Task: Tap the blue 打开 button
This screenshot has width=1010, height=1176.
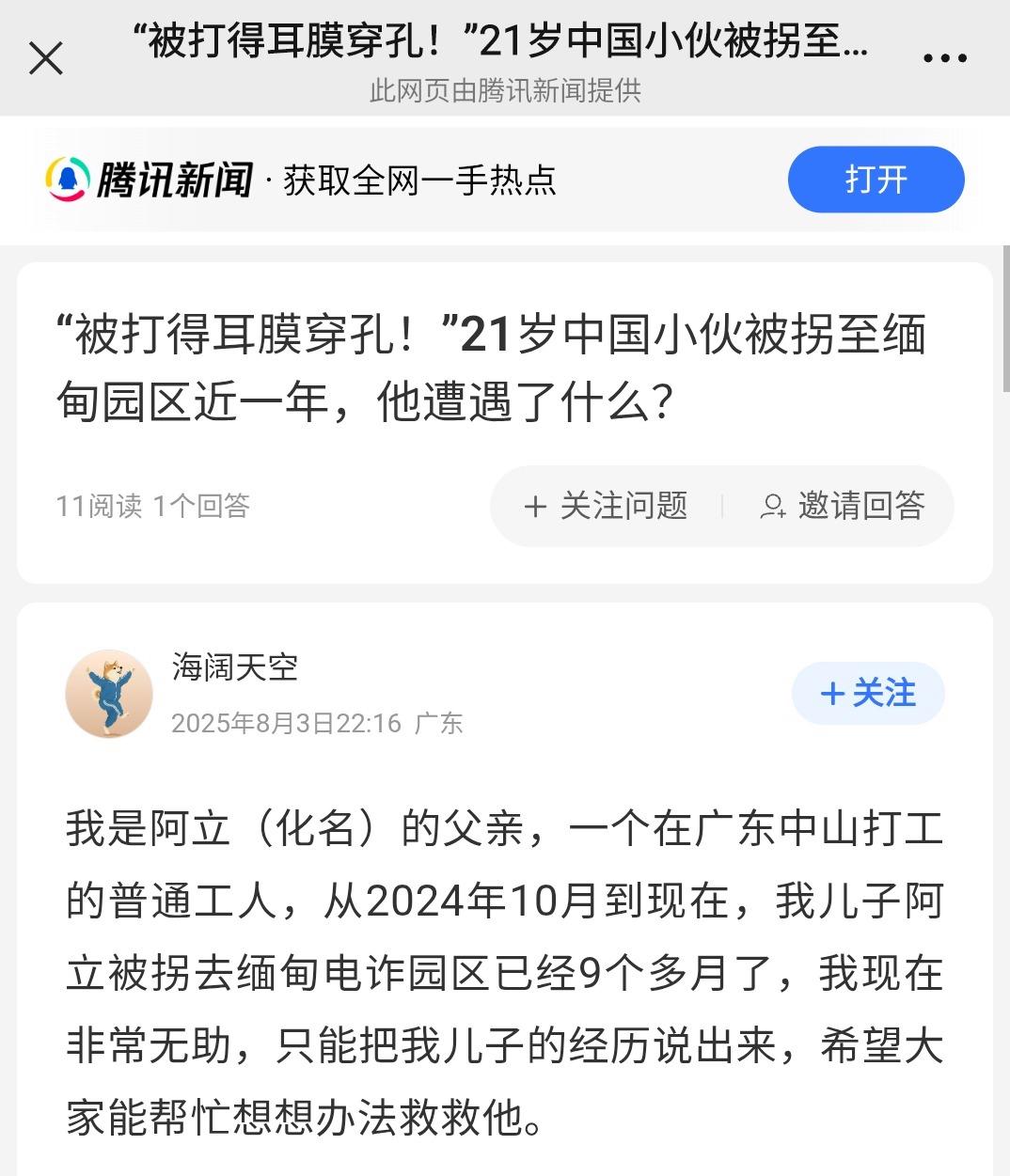Action: (876, 179)
